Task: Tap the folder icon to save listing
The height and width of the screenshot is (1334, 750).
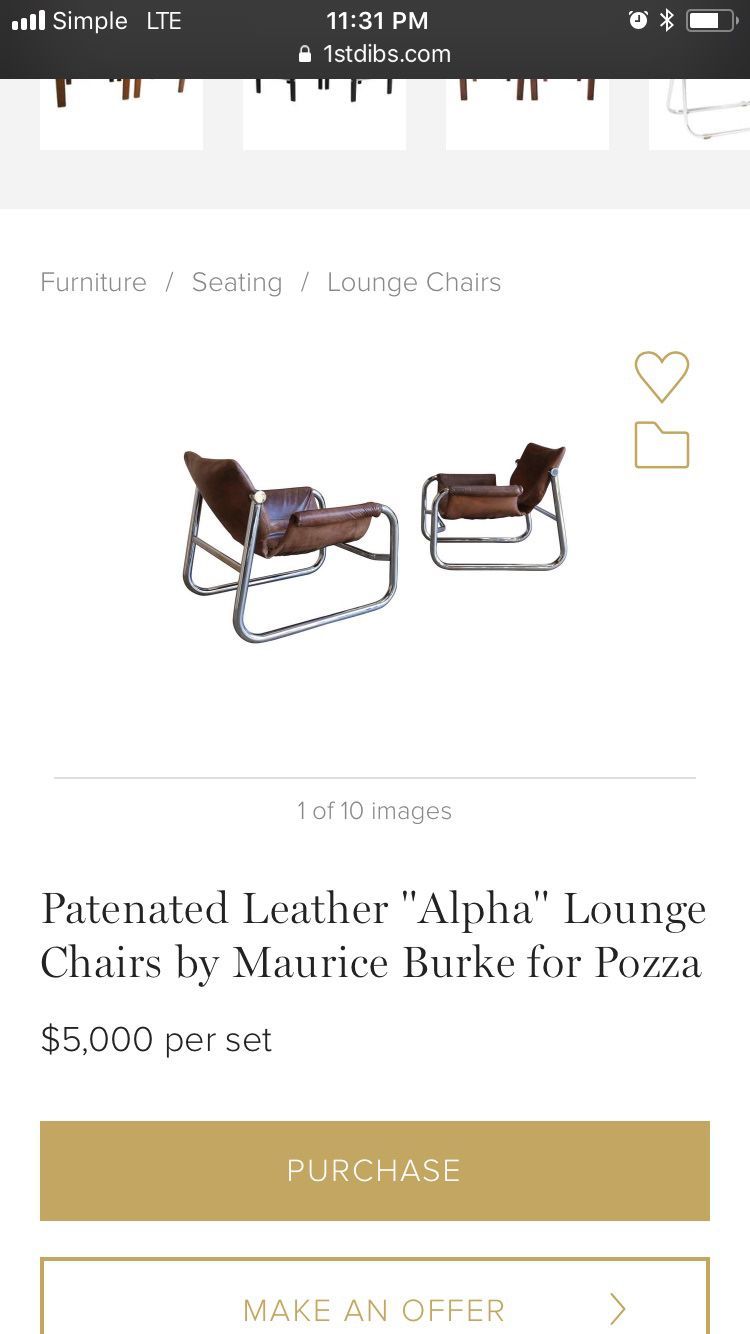Action: 661,446
